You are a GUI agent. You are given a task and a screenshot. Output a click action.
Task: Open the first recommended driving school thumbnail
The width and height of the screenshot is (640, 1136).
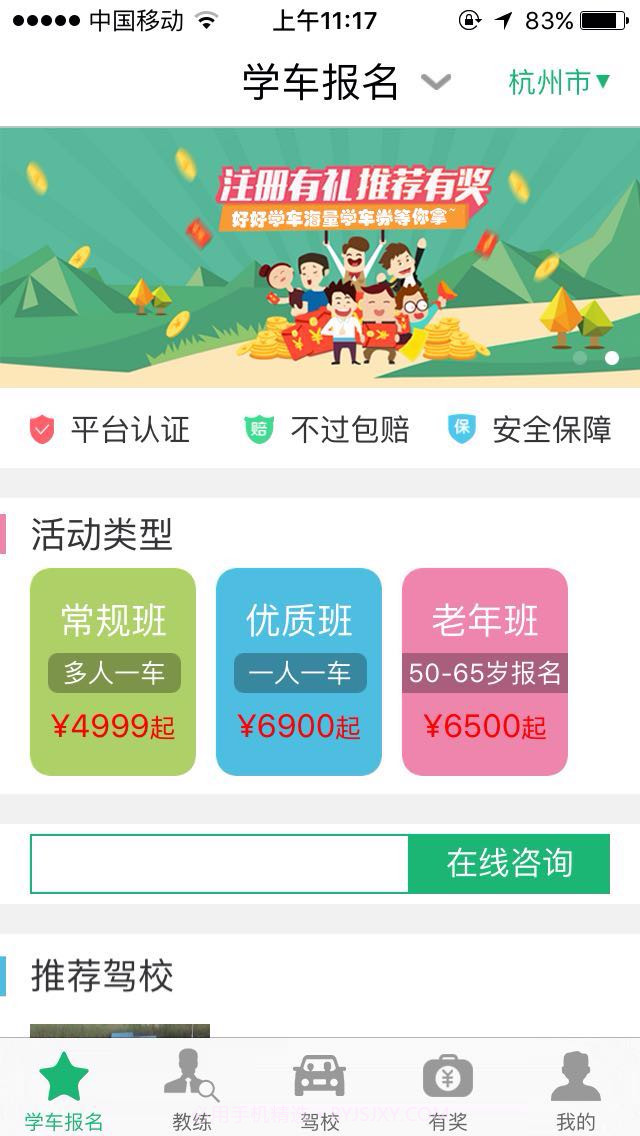coord(120,1030)
